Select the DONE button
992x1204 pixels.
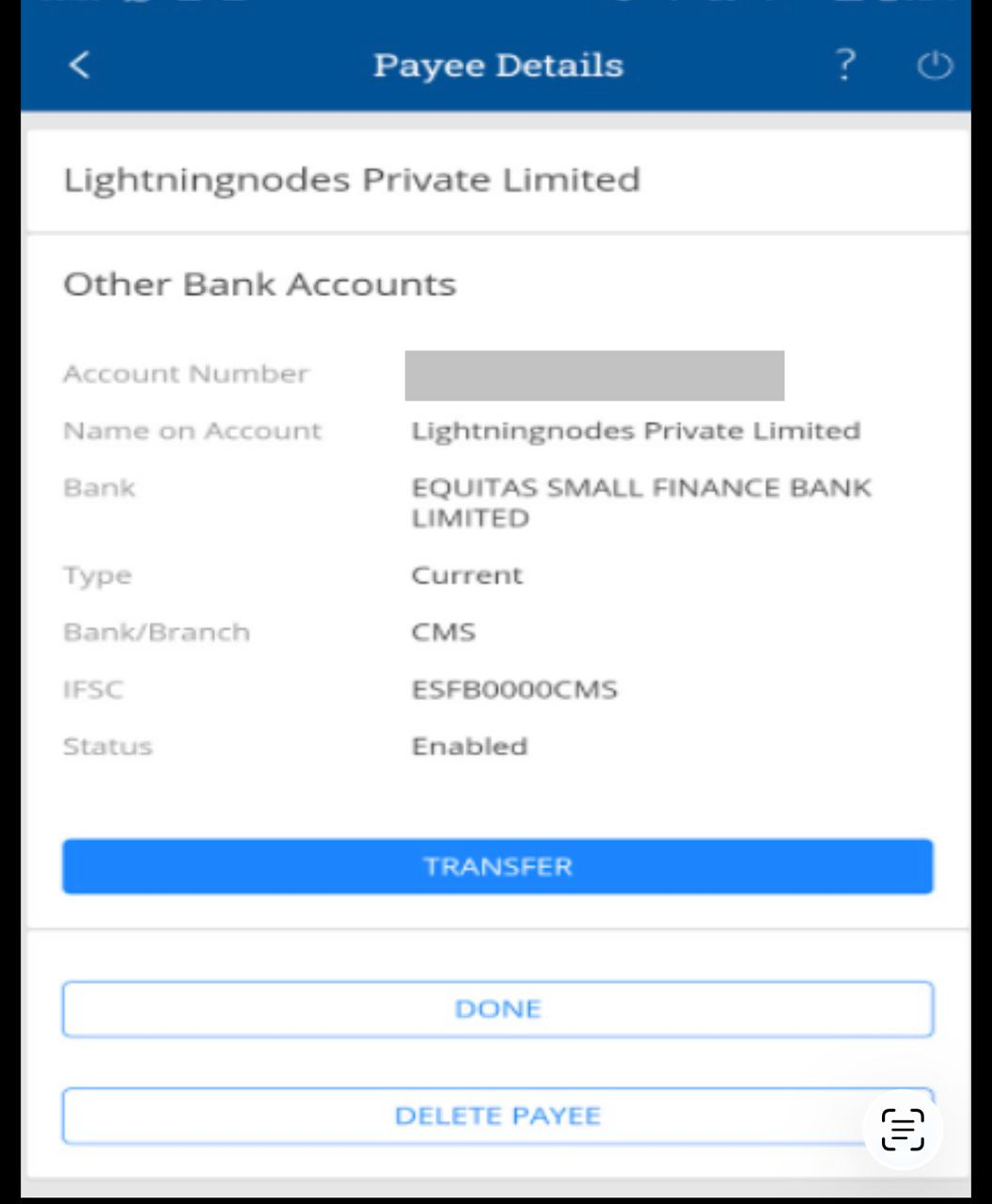pos(497,1009)
